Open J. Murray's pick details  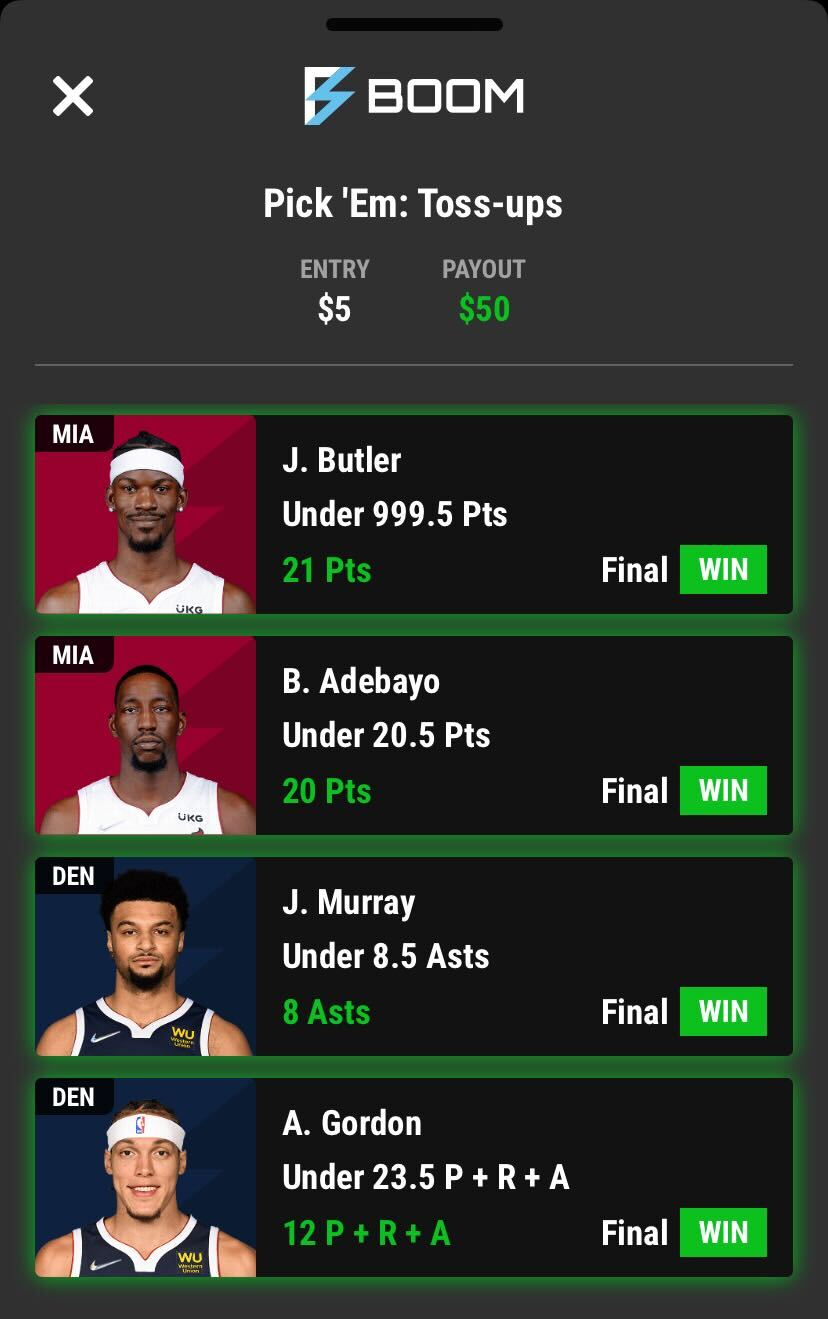coord(414,955)
